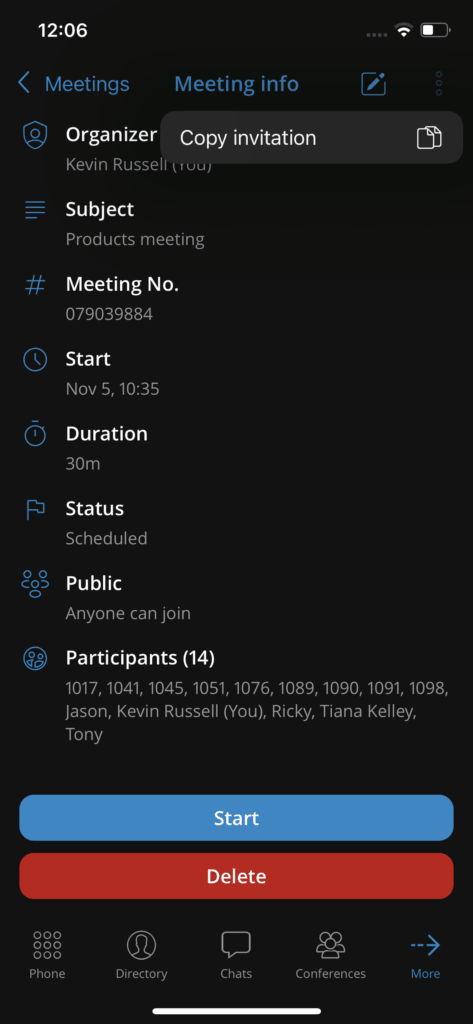
Task: Edit the meeting with the pencil icon
Action: coord(374,84)
